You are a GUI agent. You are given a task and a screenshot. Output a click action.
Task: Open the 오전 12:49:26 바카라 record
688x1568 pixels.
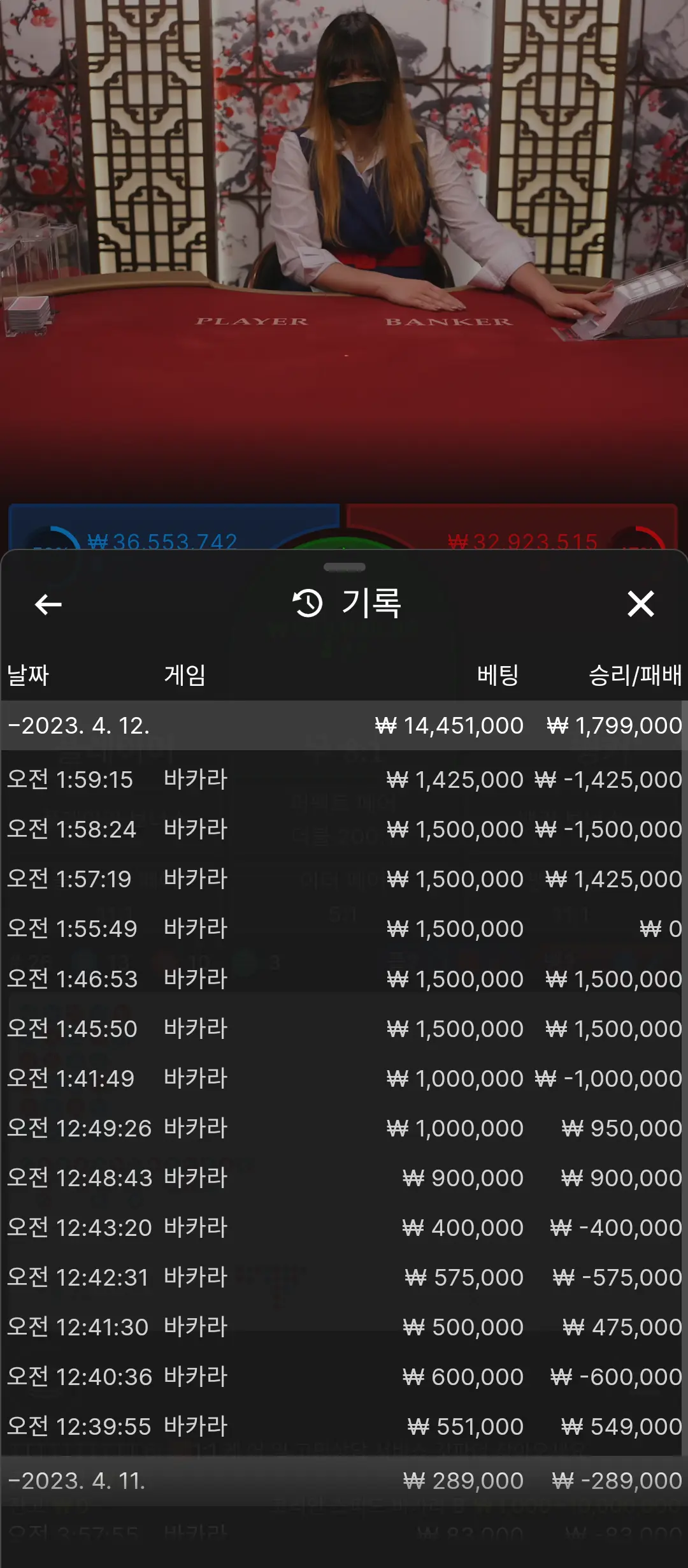(x=344, y=1128)
